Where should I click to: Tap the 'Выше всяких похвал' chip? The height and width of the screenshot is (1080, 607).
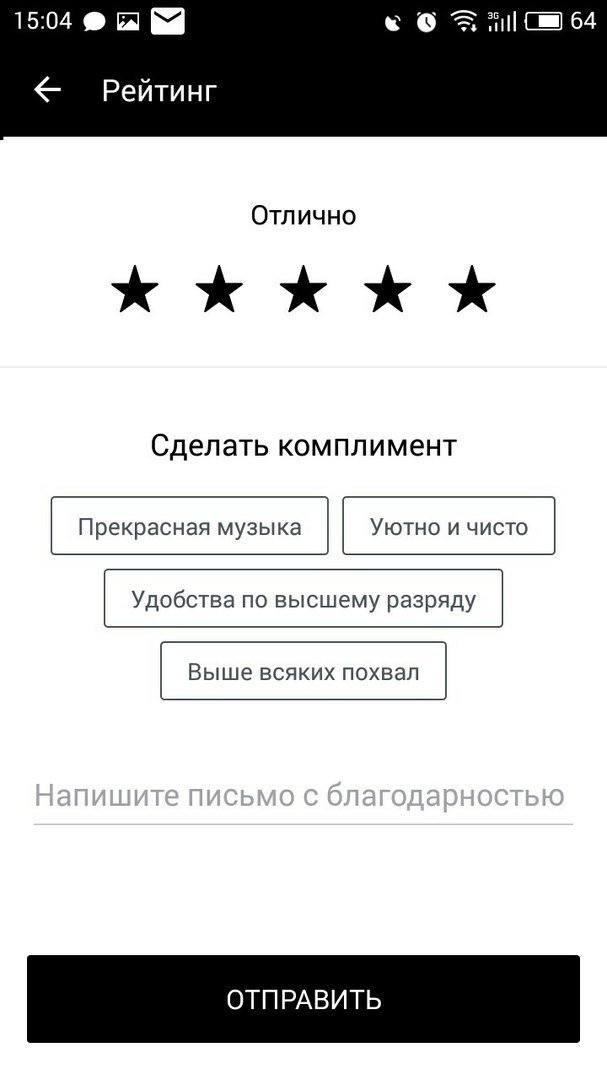click(303, 671)
